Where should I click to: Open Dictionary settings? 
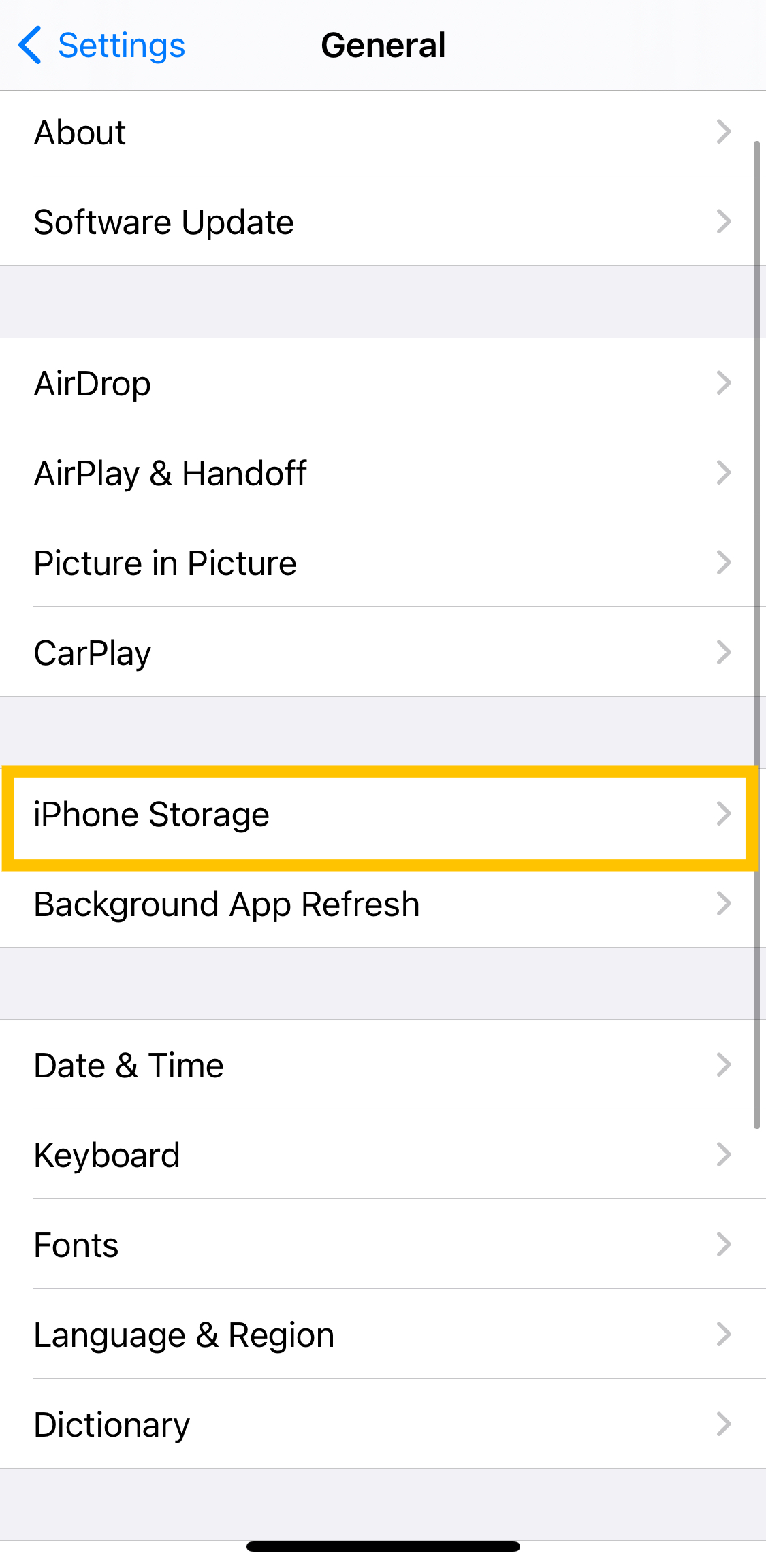[381, 1424]
